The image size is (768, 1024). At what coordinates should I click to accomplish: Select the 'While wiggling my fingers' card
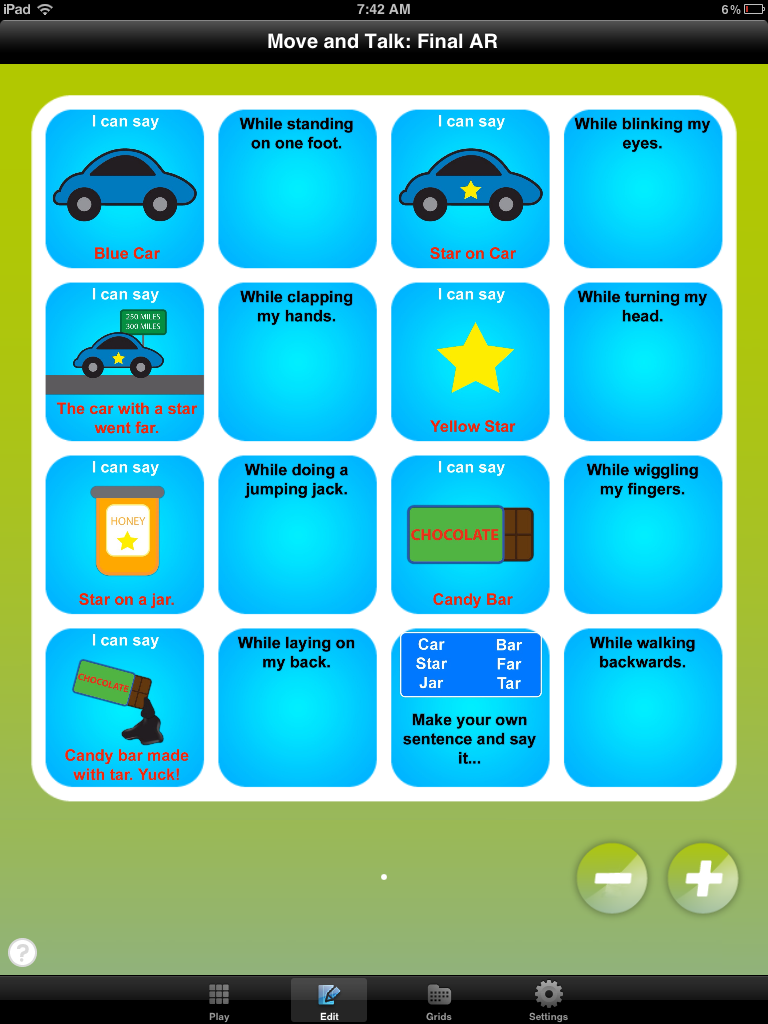(x=643, y=534)
